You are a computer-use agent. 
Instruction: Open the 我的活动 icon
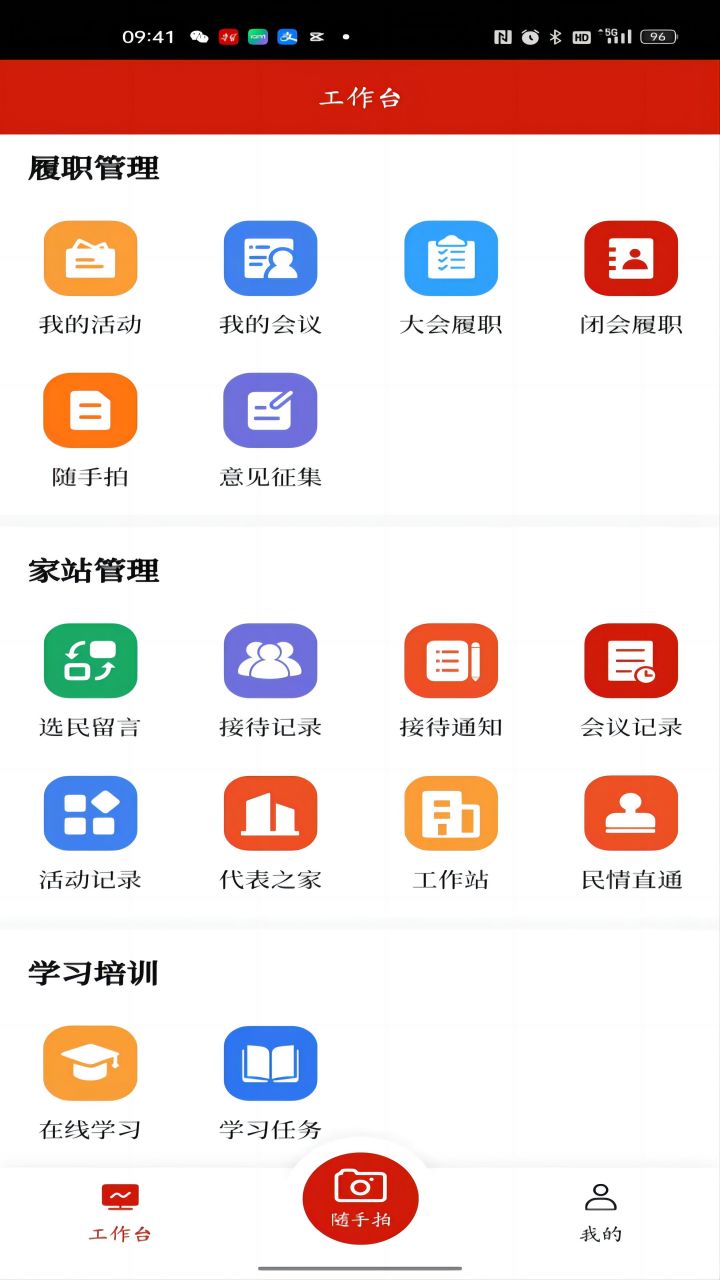pyautogui.click(x=90, y=257)
